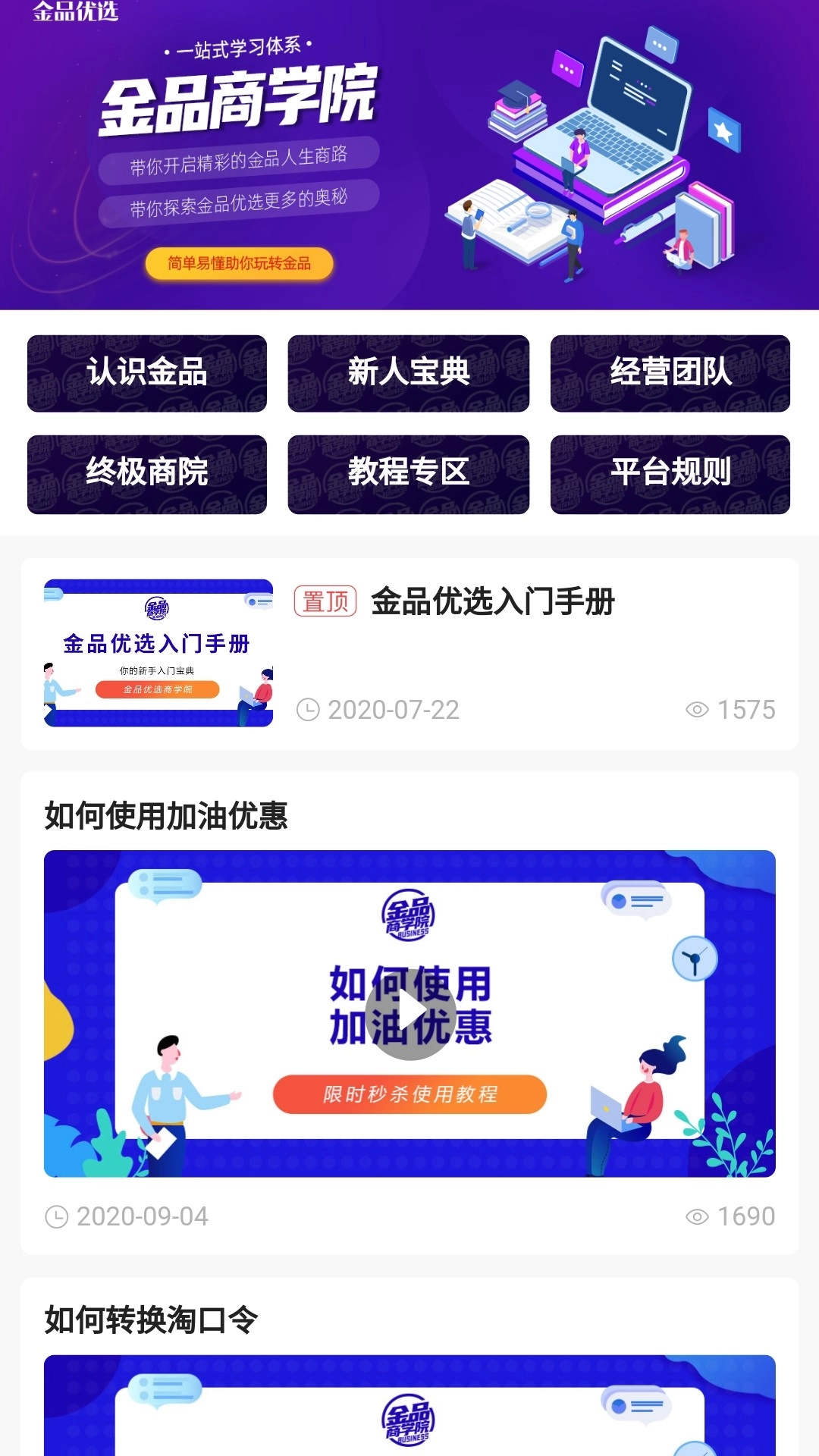The image size is (819, 1456).
Task: Open the 认识金品 category
Action: coord(146,373)
